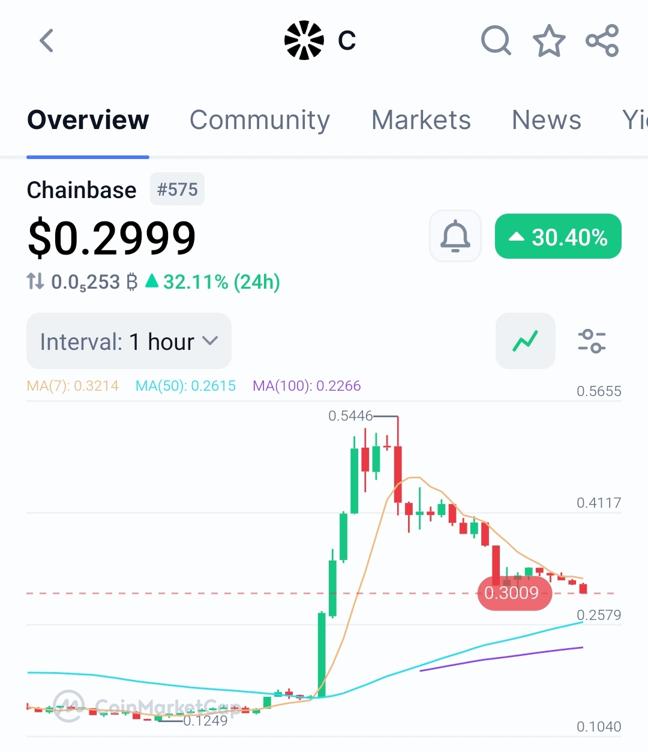Go back using the arrow
The height and width of the screenshot is (752, 648).
(x=46, y=41)
